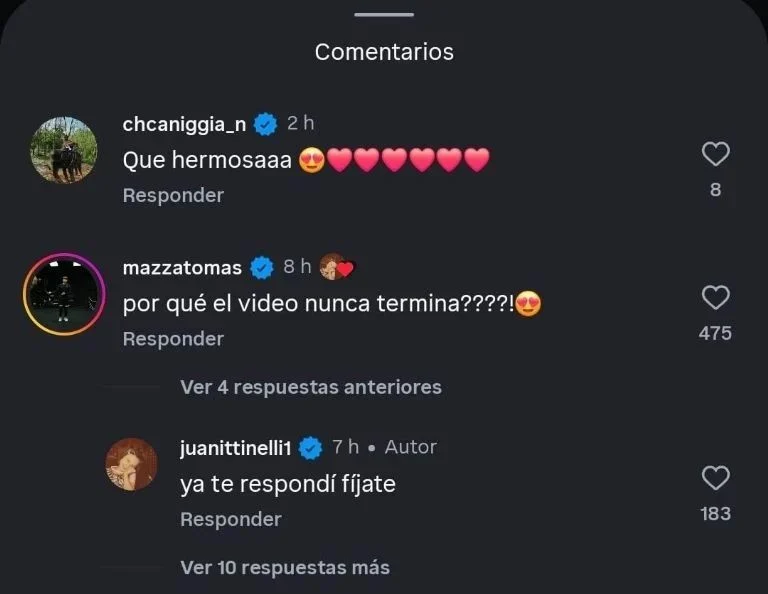The width and height of the screenshot is (768, 594).
Task: Open chcaniggia_n's profile picture
Action: (64, 150)
